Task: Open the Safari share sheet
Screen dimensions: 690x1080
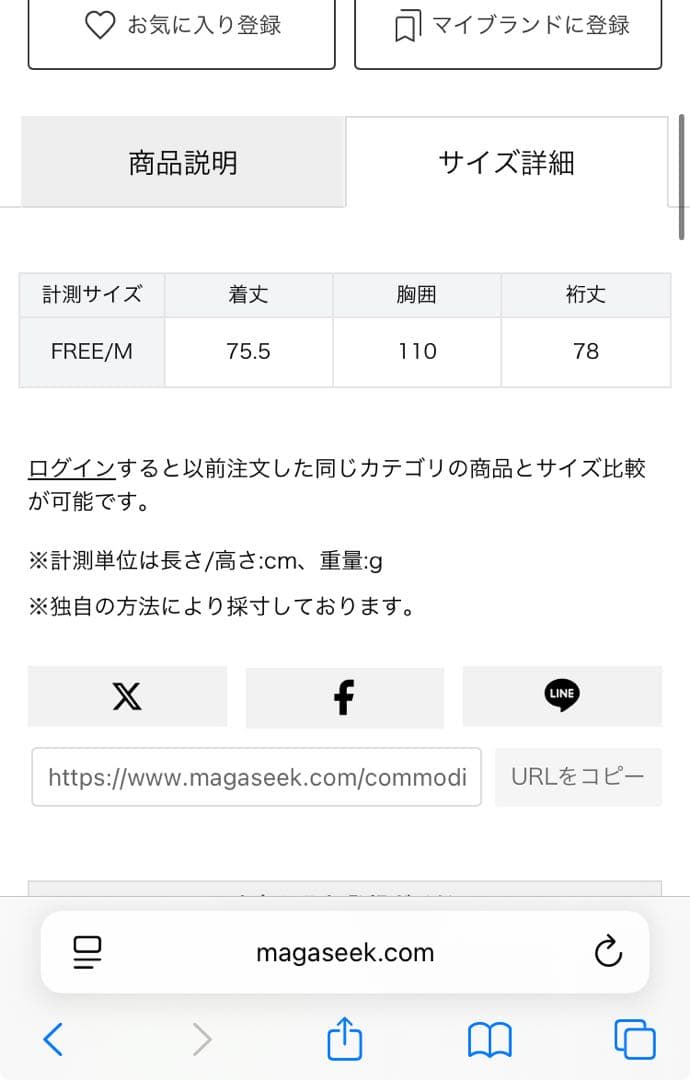Action: pos(344,1040)
